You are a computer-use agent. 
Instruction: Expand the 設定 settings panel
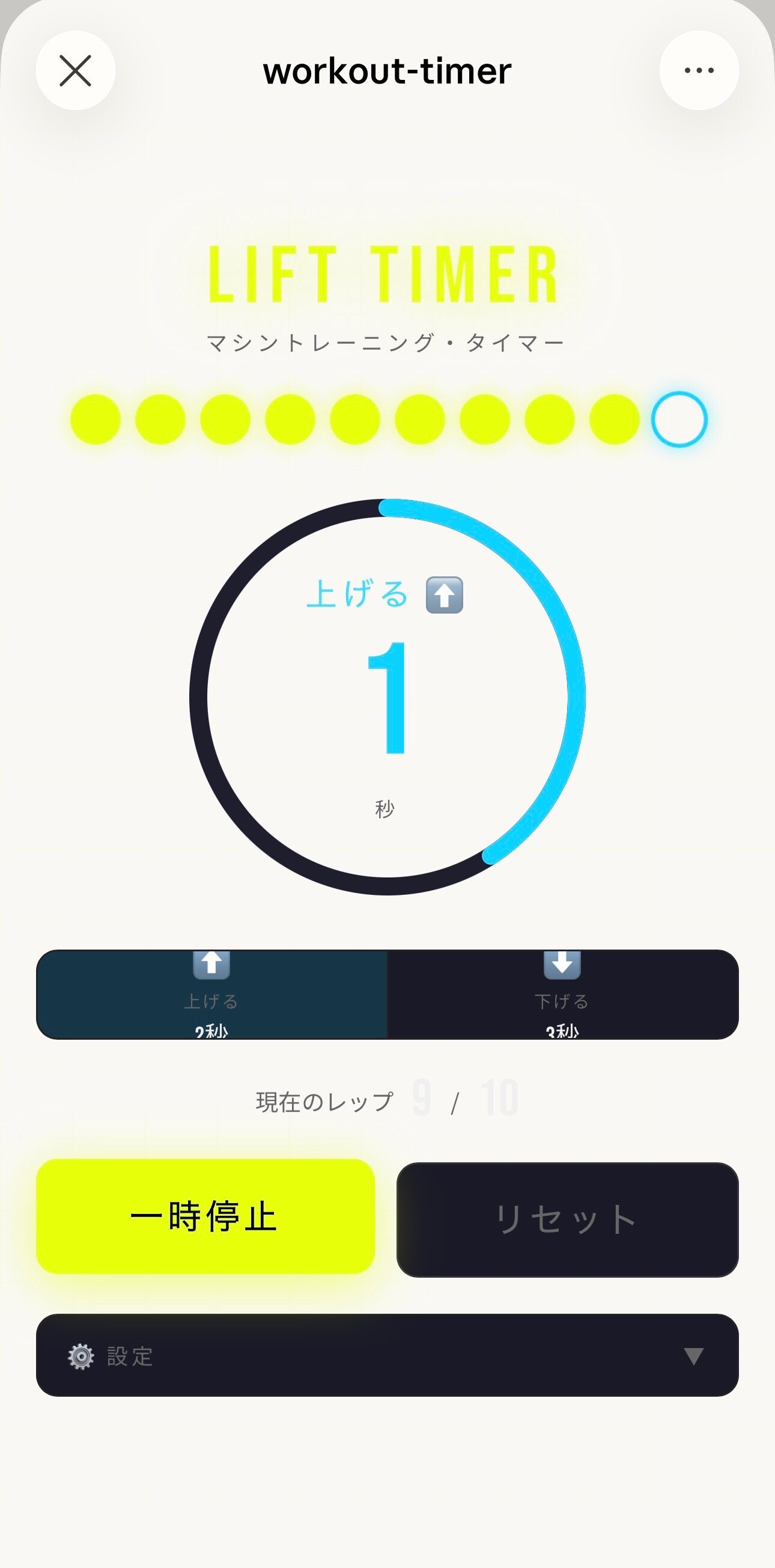click(387, 1356)
